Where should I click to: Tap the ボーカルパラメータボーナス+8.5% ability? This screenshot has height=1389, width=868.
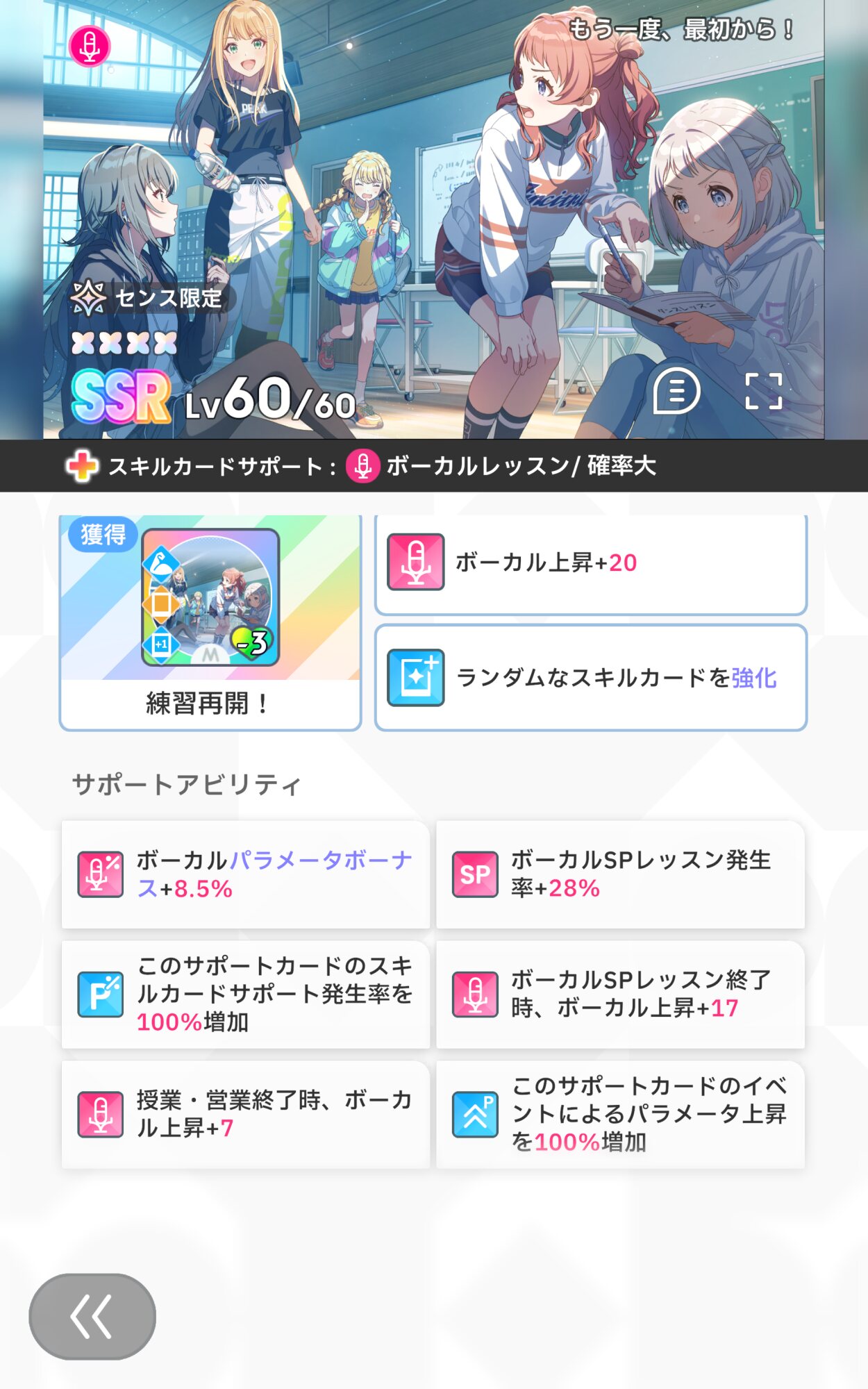pyautogui.click(x=246, y=874)
